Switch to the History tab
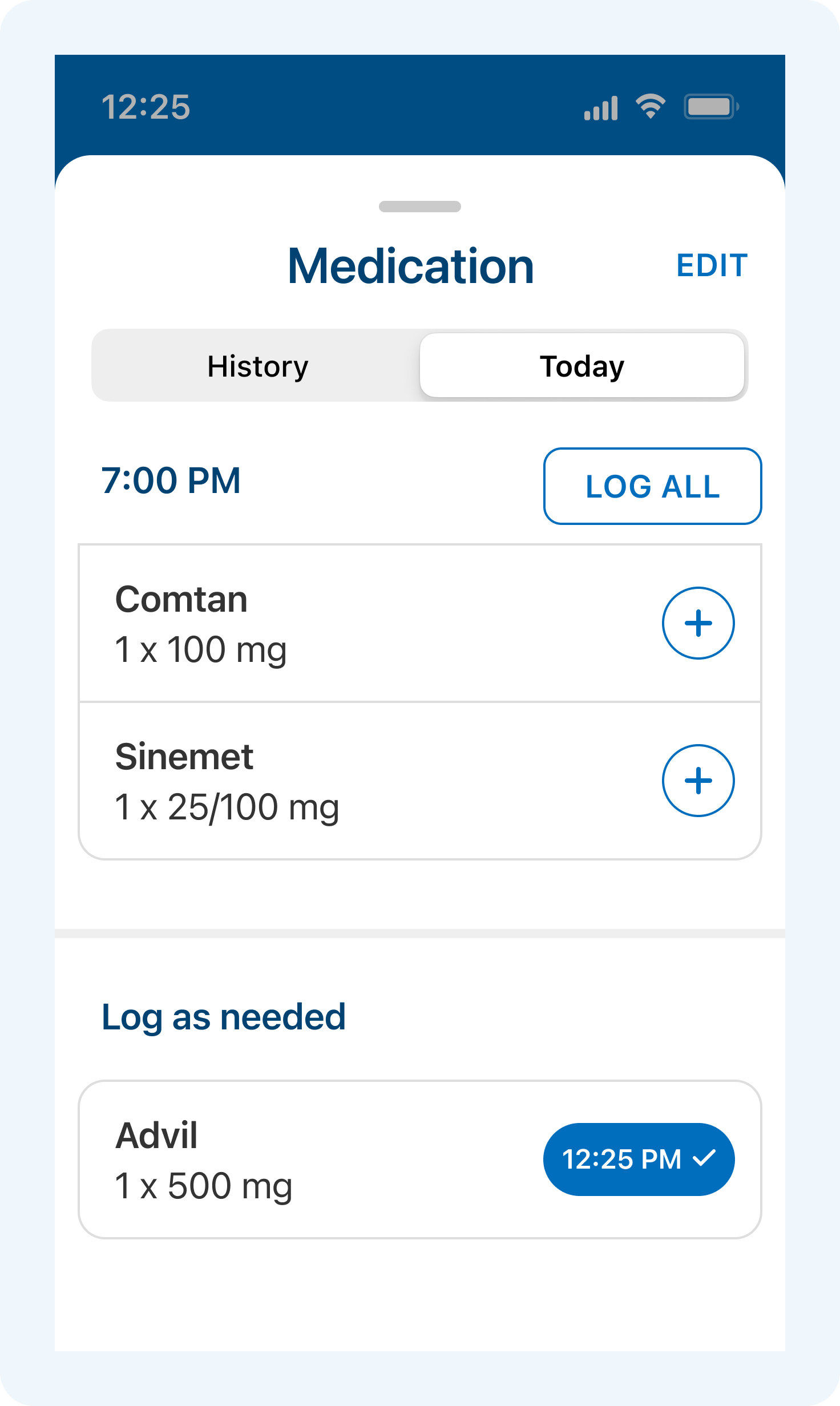This screenshot has width=840, height=1406. [x=257, y=365]
